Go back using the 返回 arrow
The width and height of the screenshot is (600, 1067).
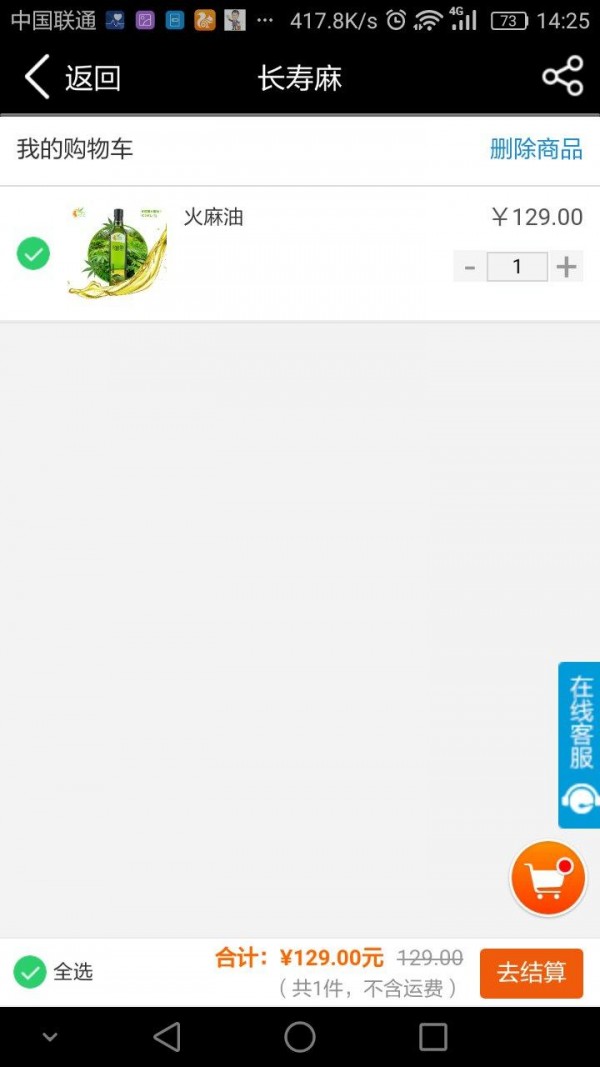70,77
